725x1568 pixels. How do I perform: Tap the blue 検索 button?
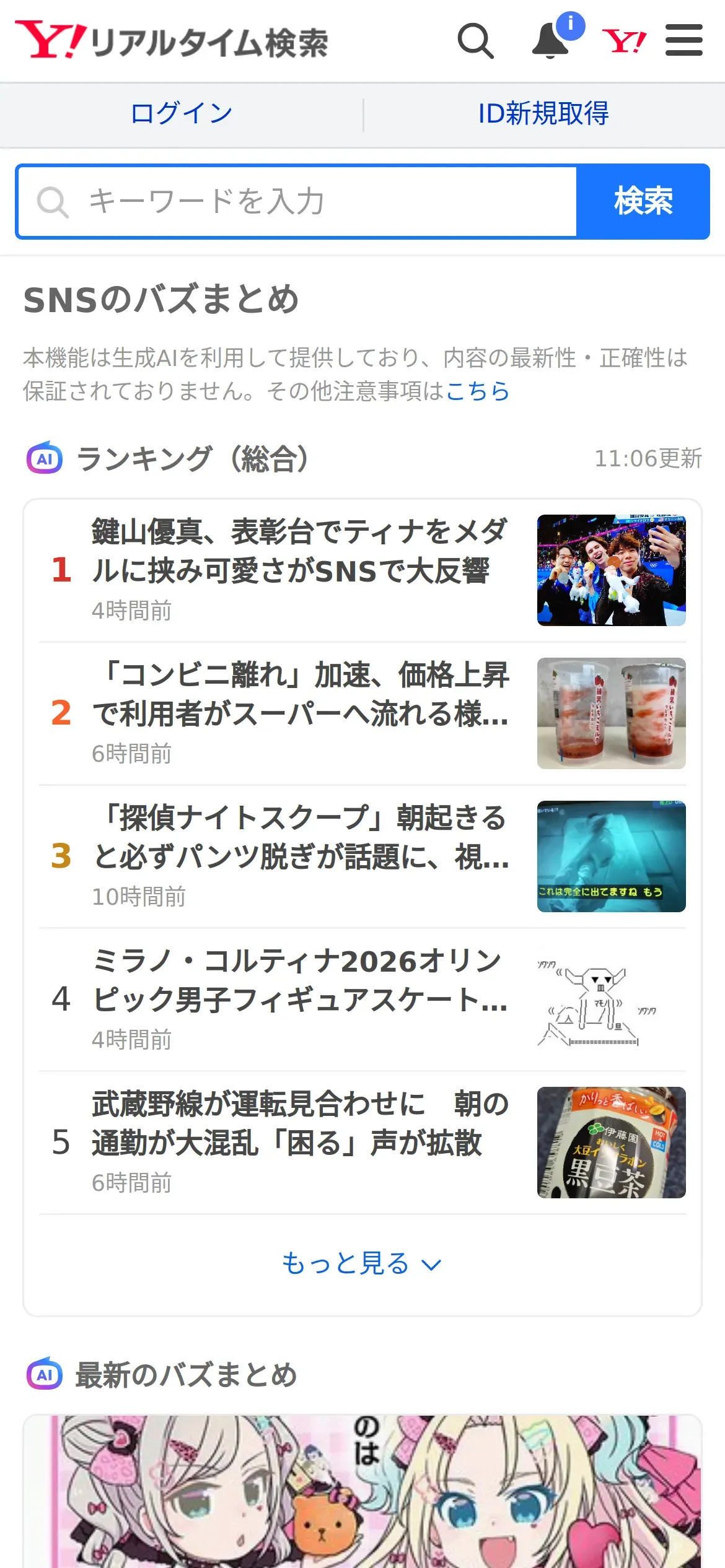click(x=643, y=202)
